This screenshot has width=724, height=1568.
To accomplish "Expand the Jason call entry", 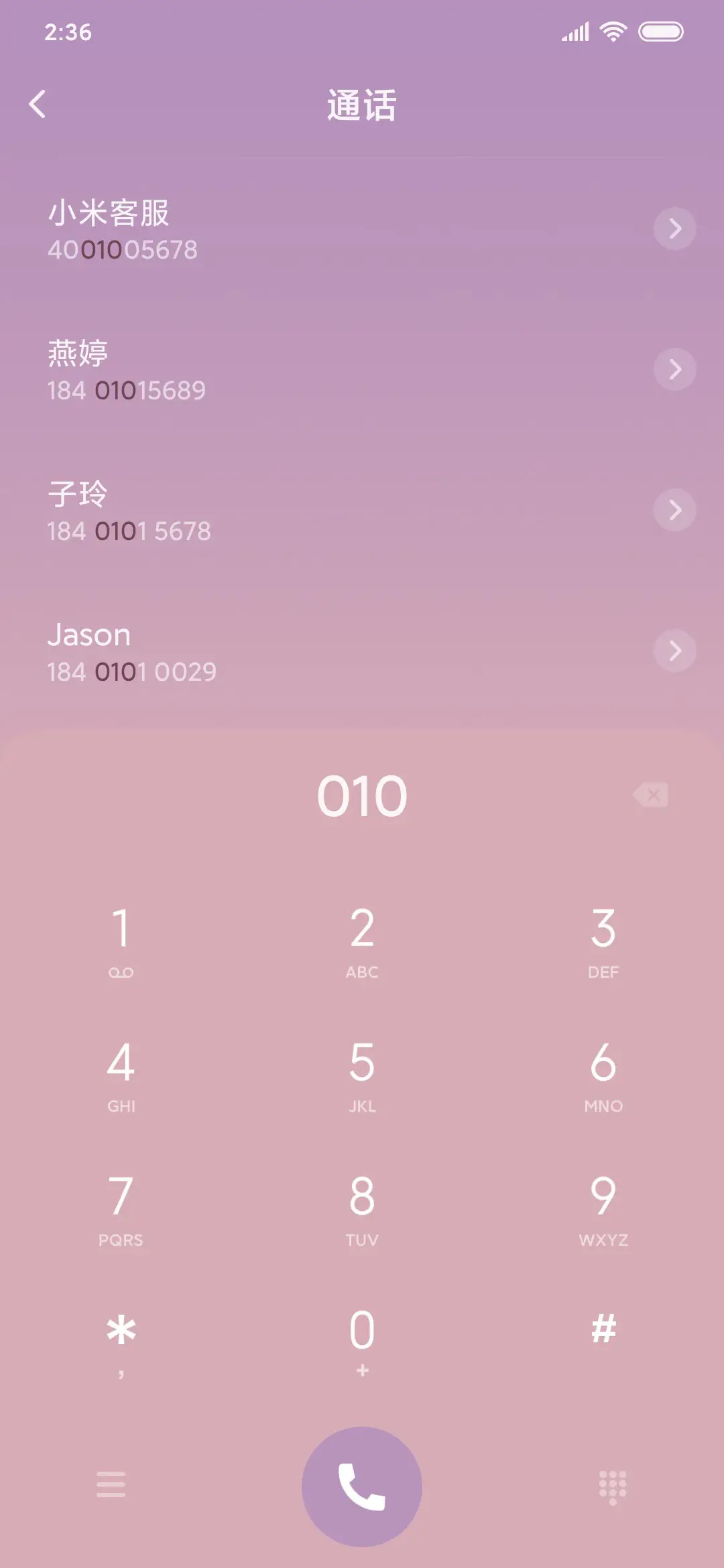I will (674, 650).
